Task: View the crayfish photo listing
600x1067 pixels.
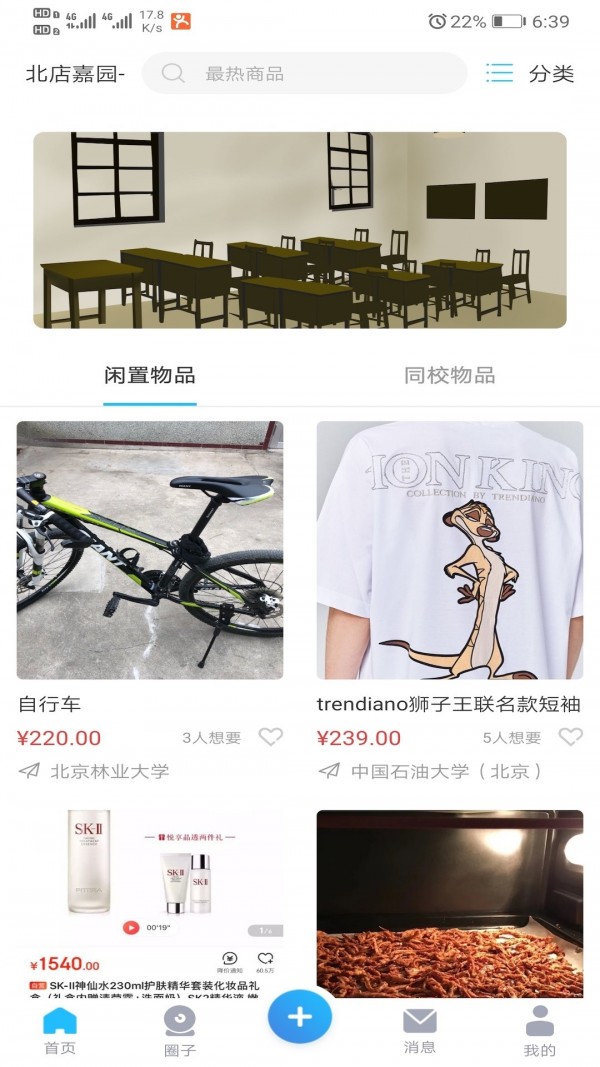Action: [x=450, y=900]
